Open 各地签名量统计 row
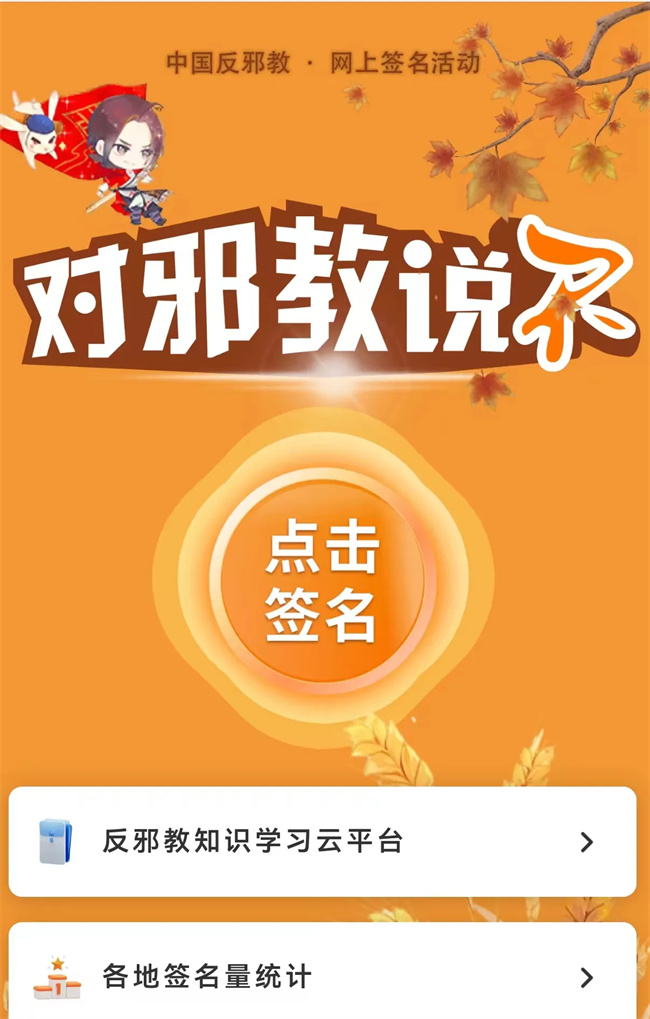 coord(322,974)
